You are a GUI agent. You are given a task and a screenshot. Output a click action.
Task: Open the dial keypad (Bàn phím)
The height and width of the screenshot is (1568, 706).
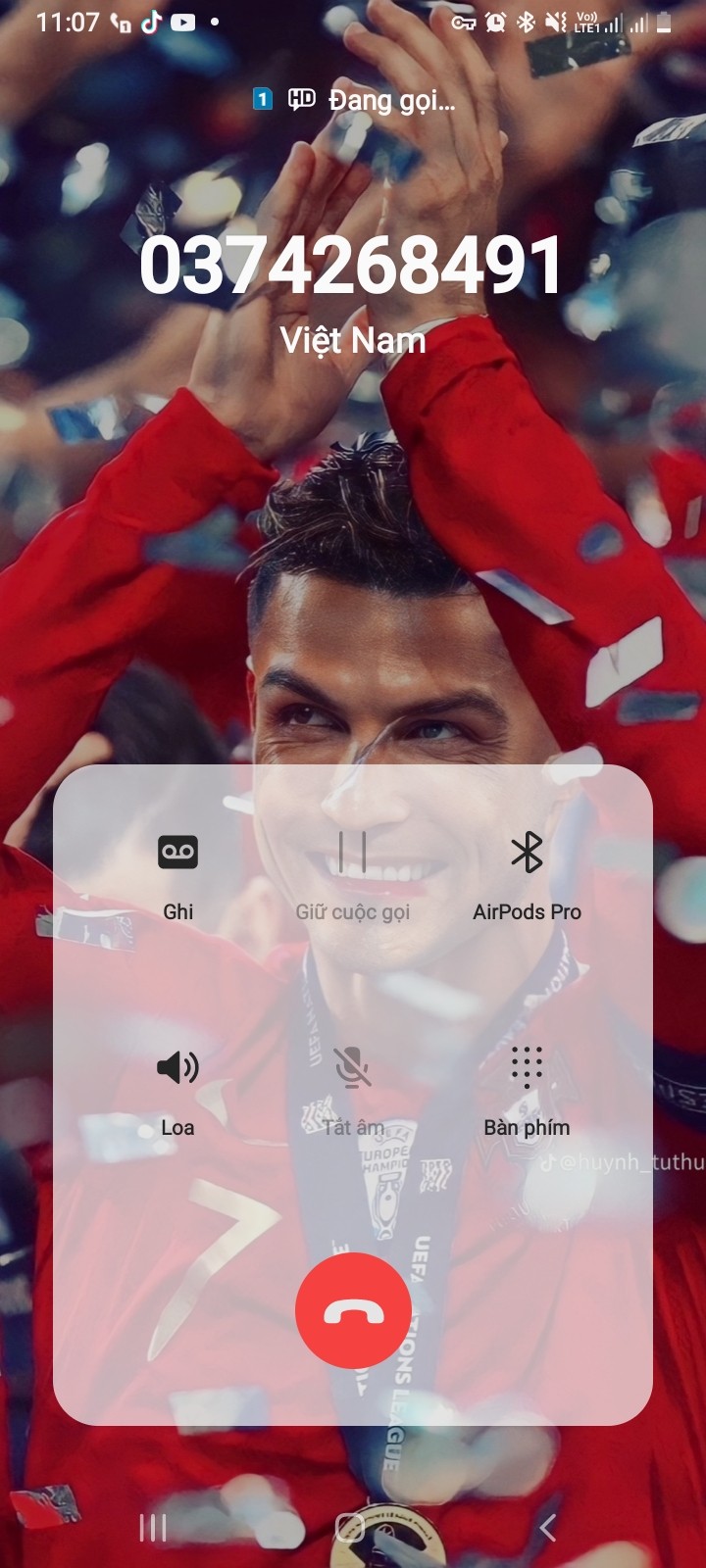527,1090
